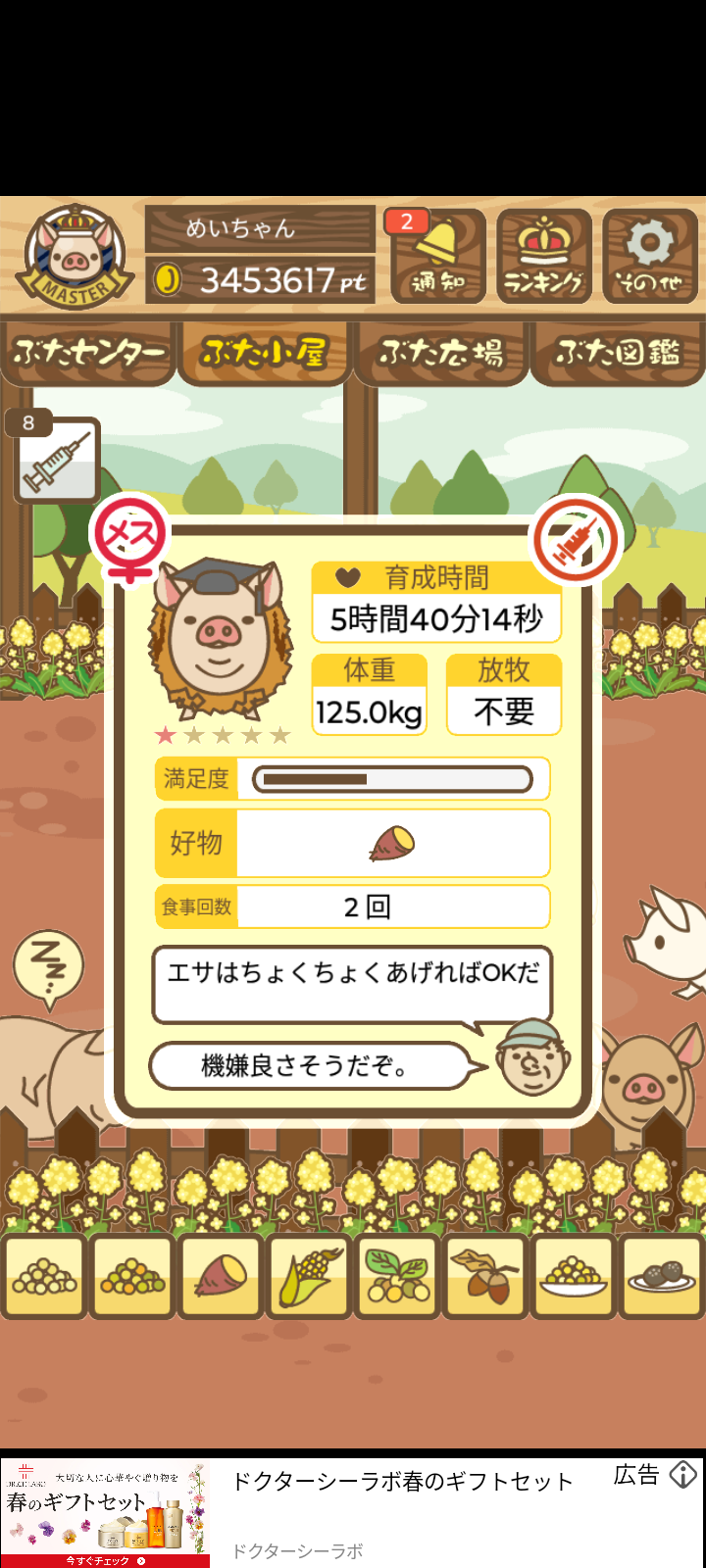The image size is (706, 1568).
Task: Open the 通知 notifications bell
Action: [x=438, y=257]
